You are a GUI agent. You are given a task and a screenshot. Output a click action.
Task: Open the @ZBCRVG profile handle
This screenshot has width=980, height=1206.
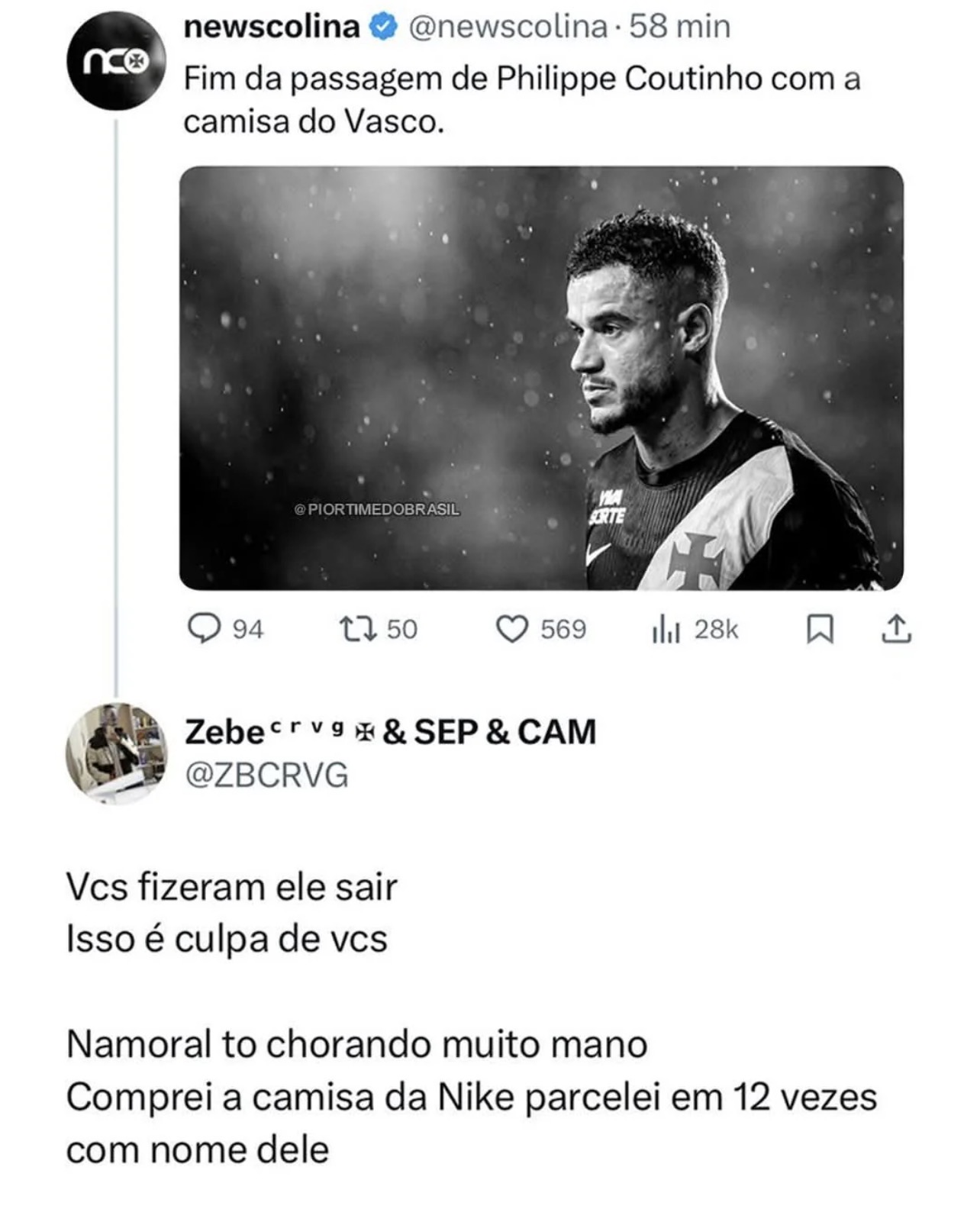(266, 775)
